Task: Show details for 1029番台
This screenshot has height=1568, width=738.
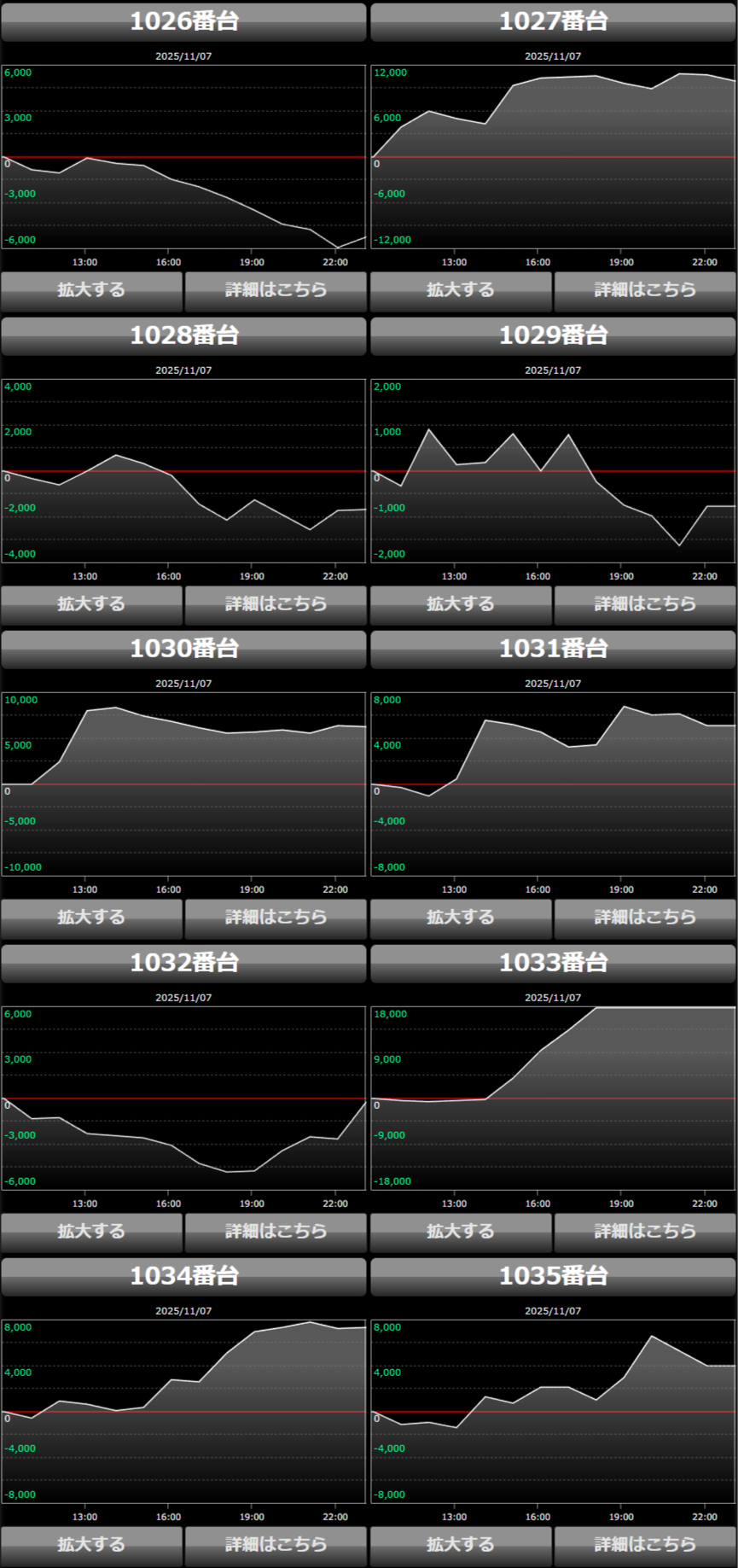Action: pos(645,604)
